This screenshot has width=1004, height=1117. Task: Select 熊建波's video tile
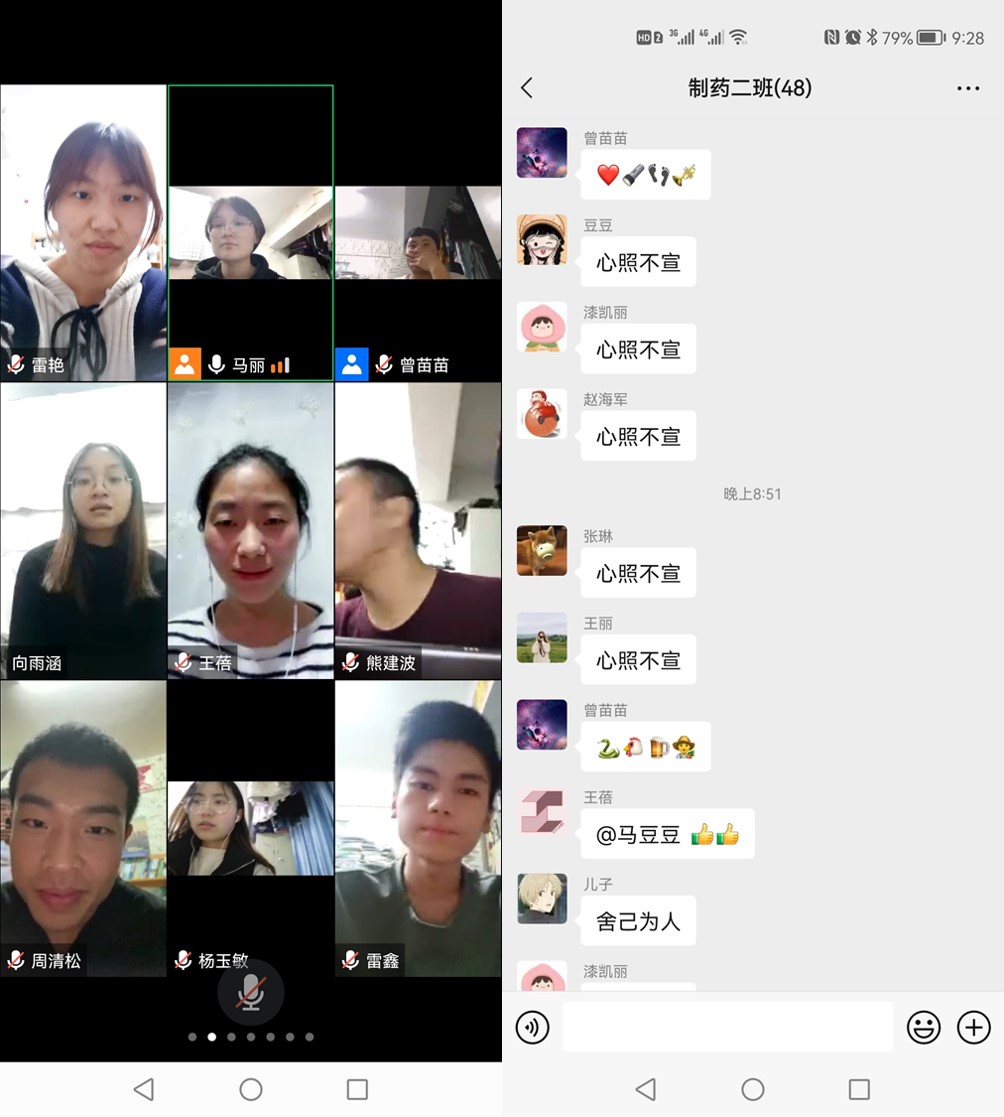tap(418, 530)
